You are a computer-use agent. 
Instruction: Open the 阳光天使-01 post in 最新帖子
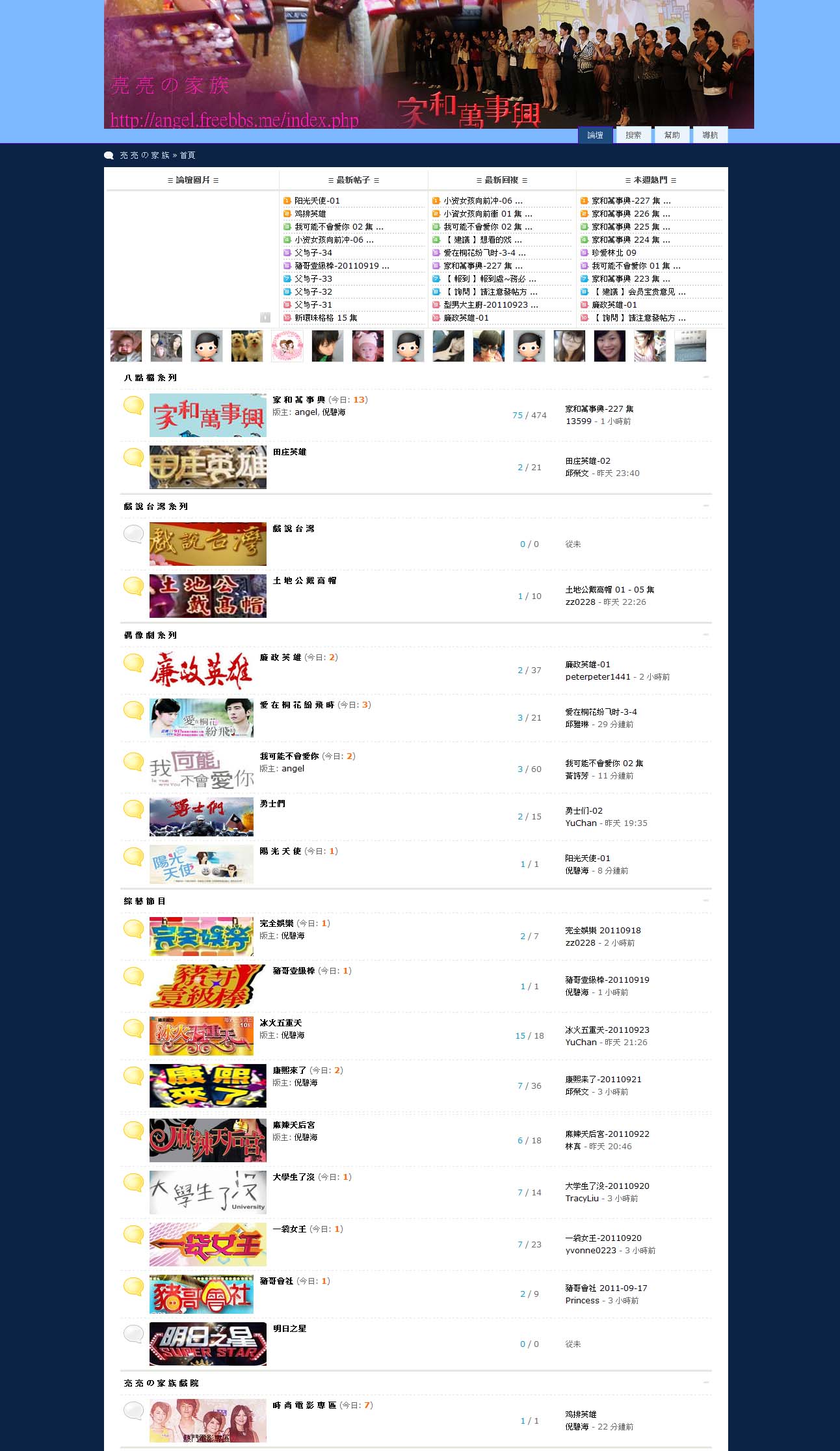[x=317, y=201]
